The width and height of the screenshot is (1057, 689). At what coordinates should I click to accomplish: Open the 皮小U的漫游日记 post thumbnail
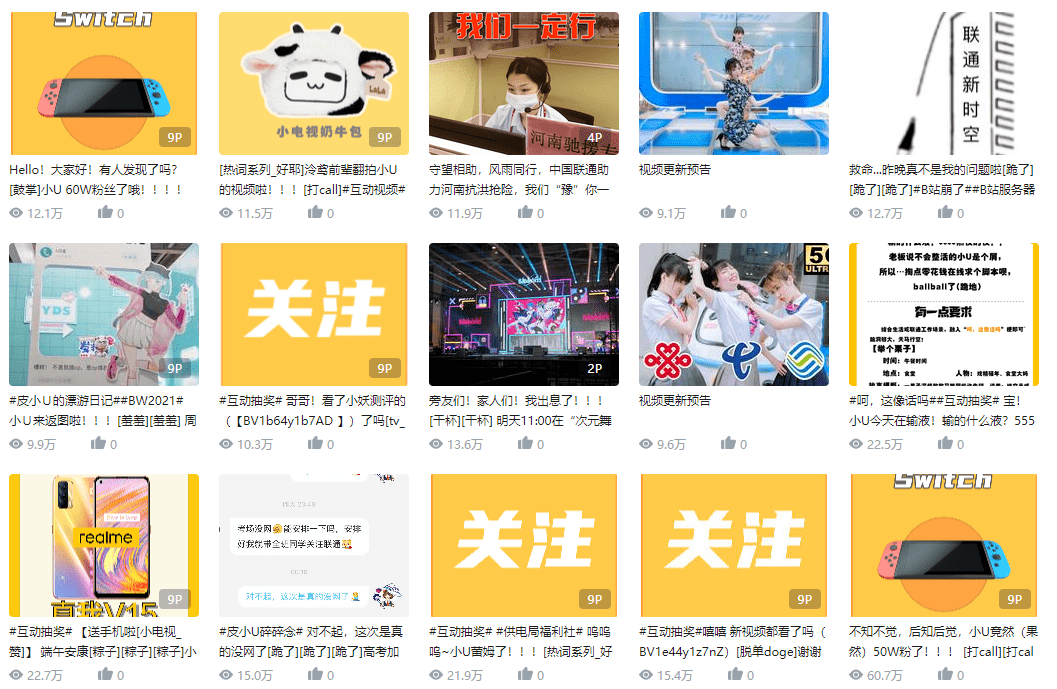coord(104,314)
